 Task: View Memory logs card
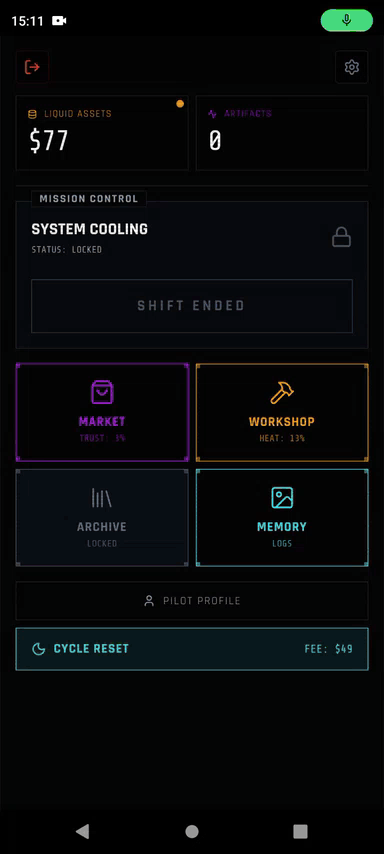(282, 517)
